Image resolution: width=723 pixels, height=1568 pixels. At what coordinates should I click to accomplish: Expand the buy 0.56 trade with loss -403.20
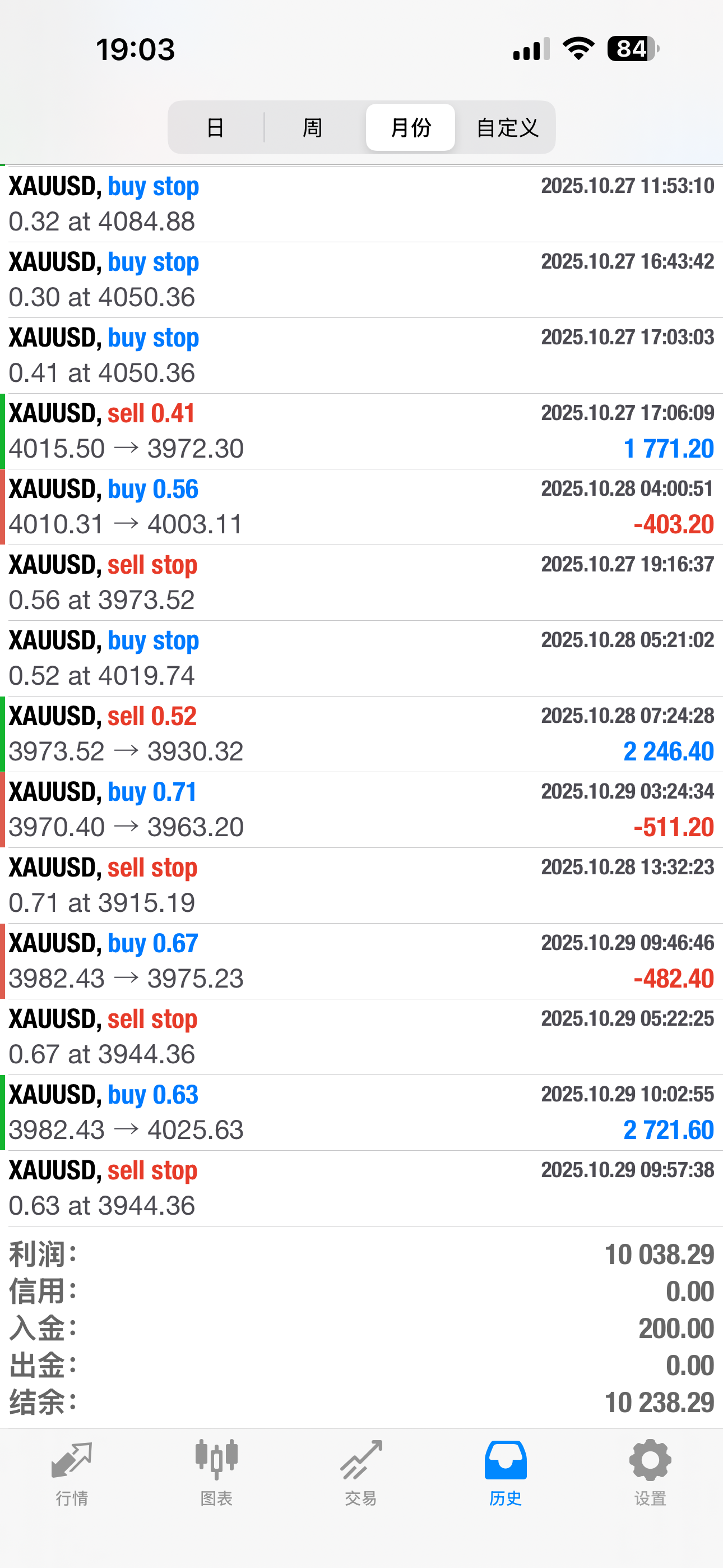pyautogui.click(x=361, y=506)
